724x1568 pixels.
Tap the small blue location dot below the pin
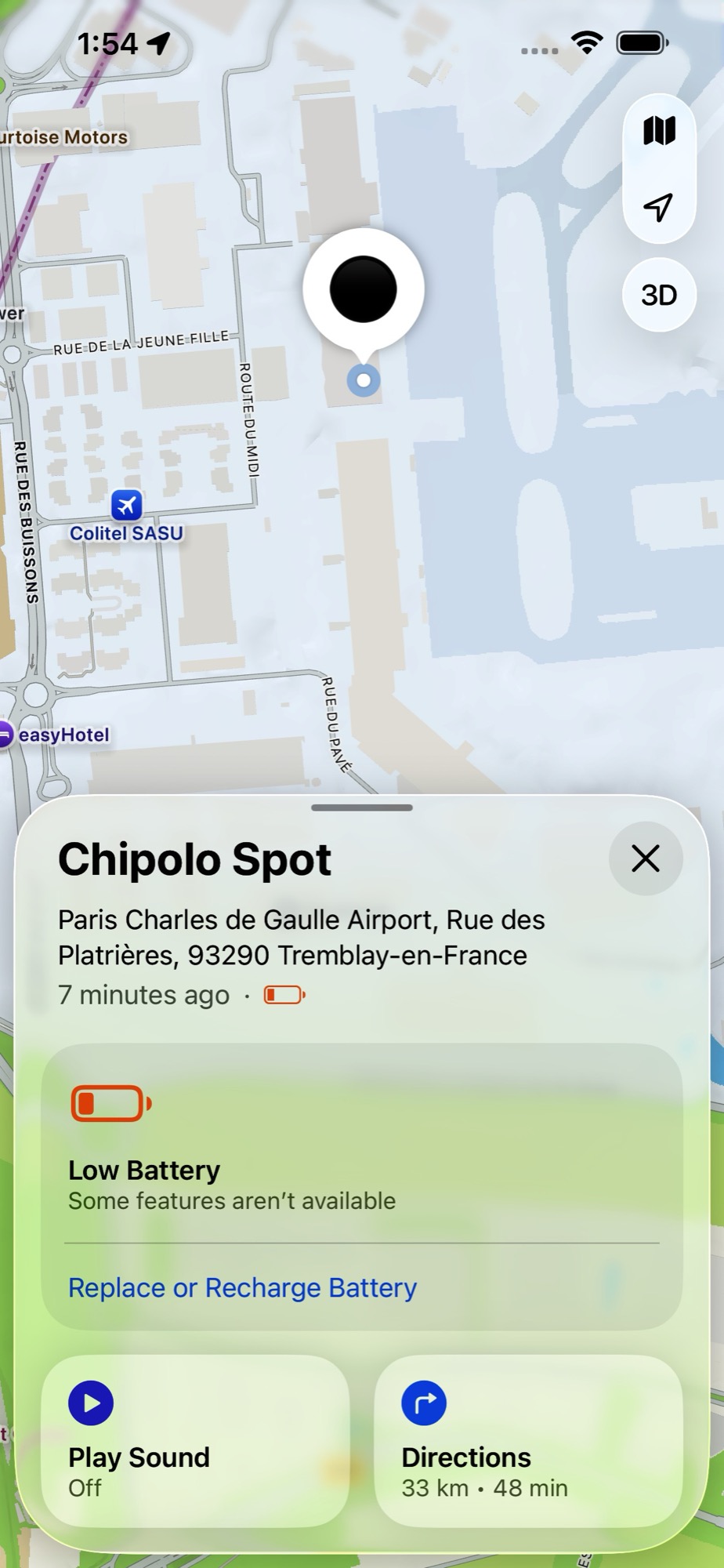click(x=363, y=379)
